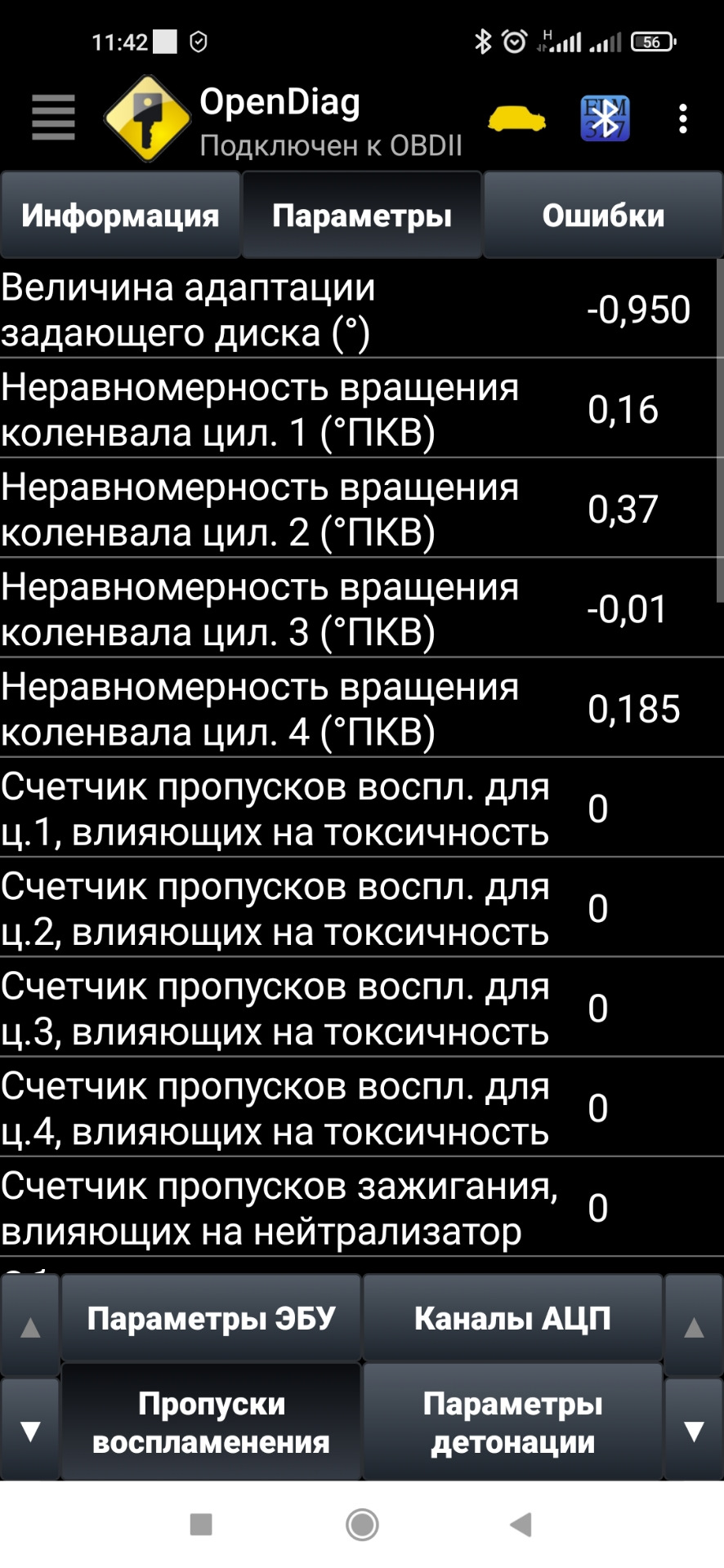This screenshot has width=724, height=1568.
Task: Show Параметры ЭБУ group
Action: tap(211, 1318)
